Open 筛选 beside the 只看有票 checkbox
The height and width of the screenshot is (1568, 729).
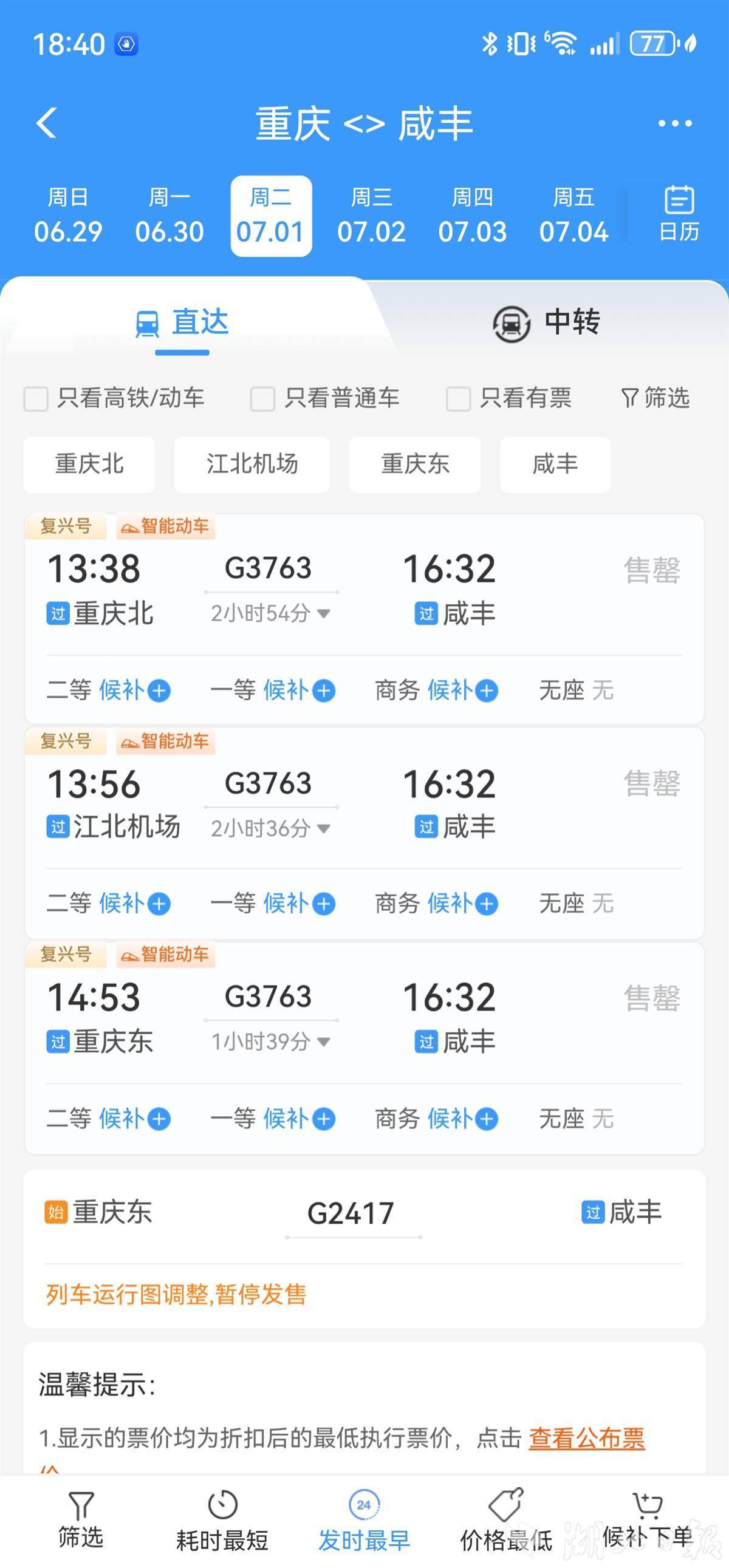click(655, 398)
